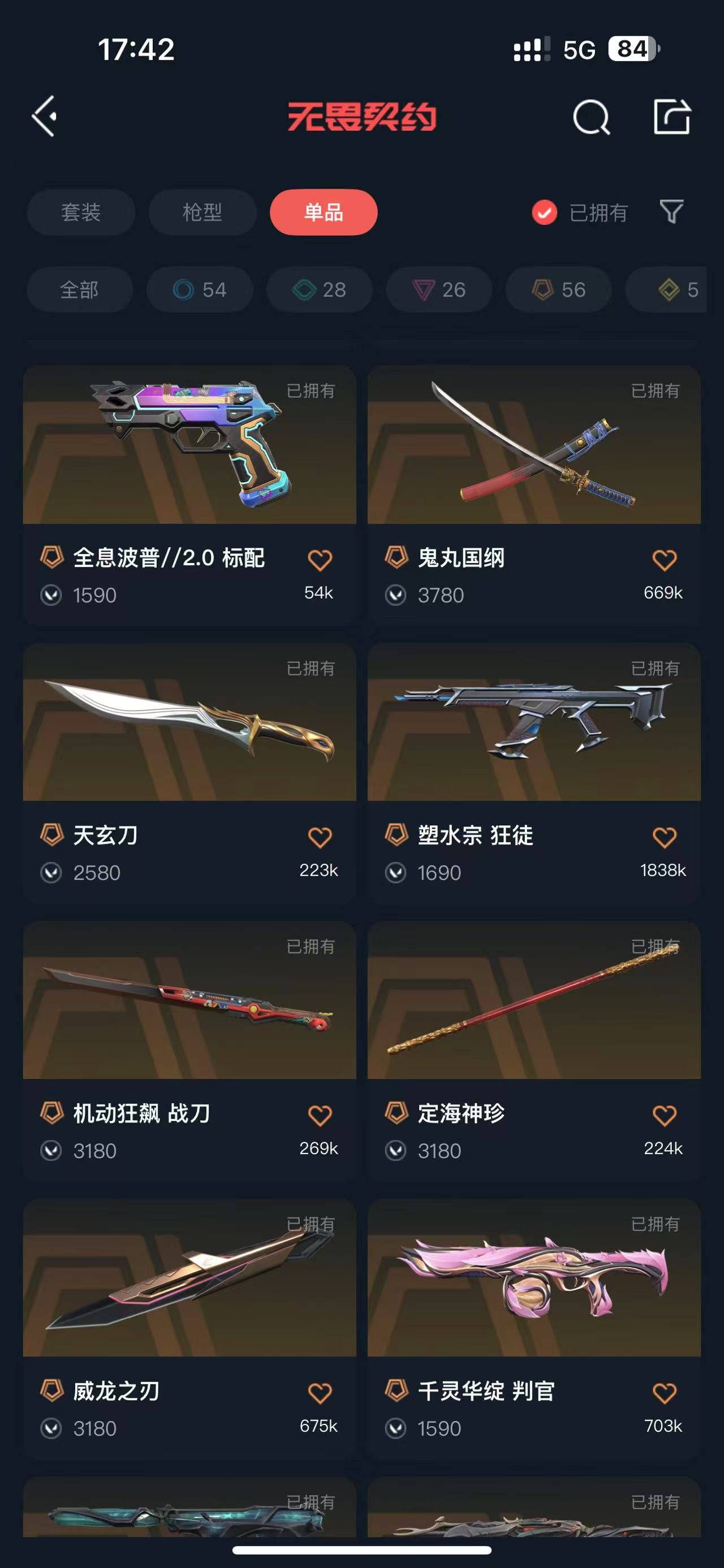Open the funnel filter options
This screenshot has width=724, height=1568.
tap(671, 212)
